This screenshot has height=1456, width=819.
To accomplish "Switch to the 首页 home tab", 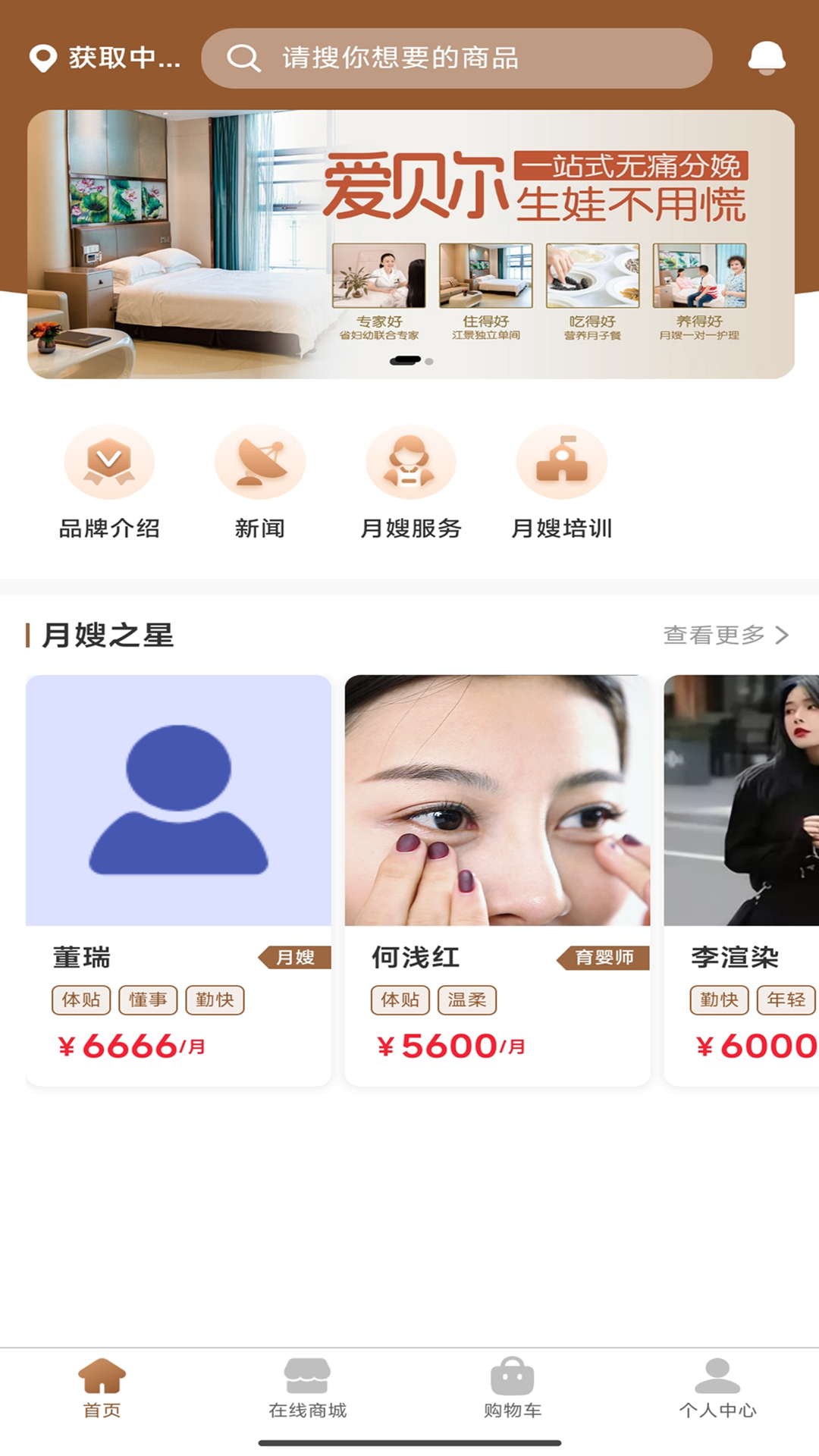I will 102,1388.
